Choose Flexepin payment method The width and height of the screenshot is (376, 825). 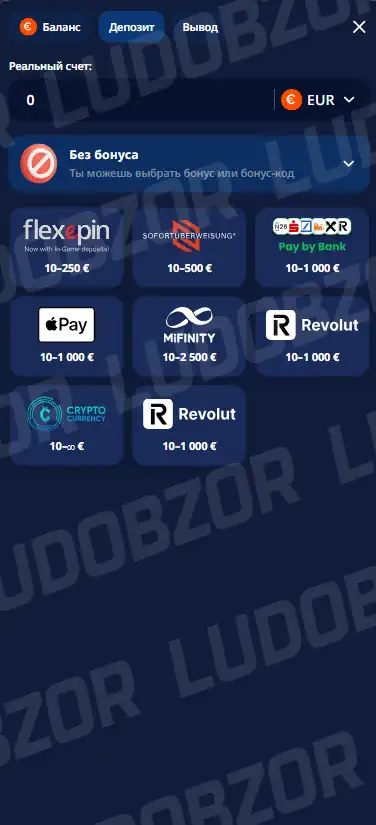tap(67, 247)
